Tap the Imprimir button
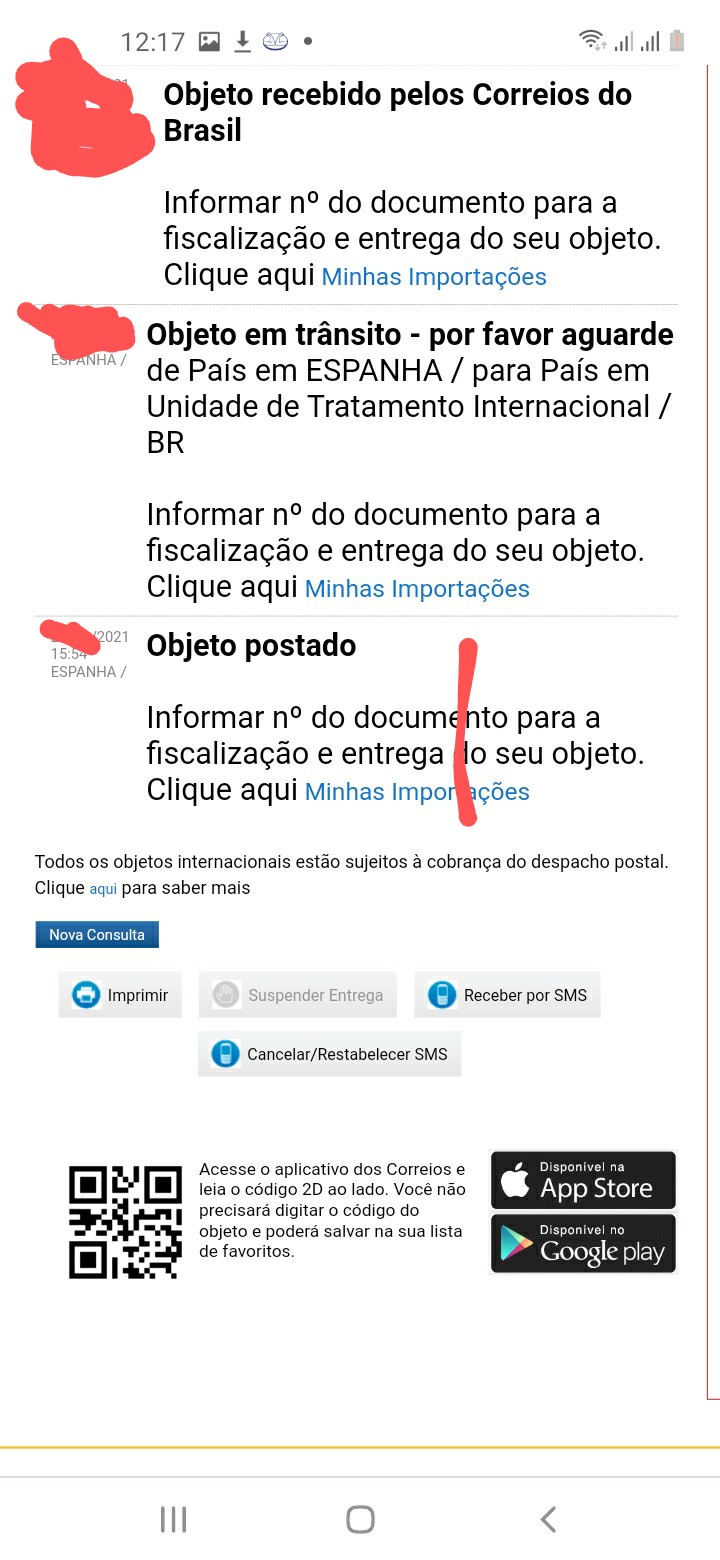The width and height of the screenshot is (720, 1560). coord(120,995)
